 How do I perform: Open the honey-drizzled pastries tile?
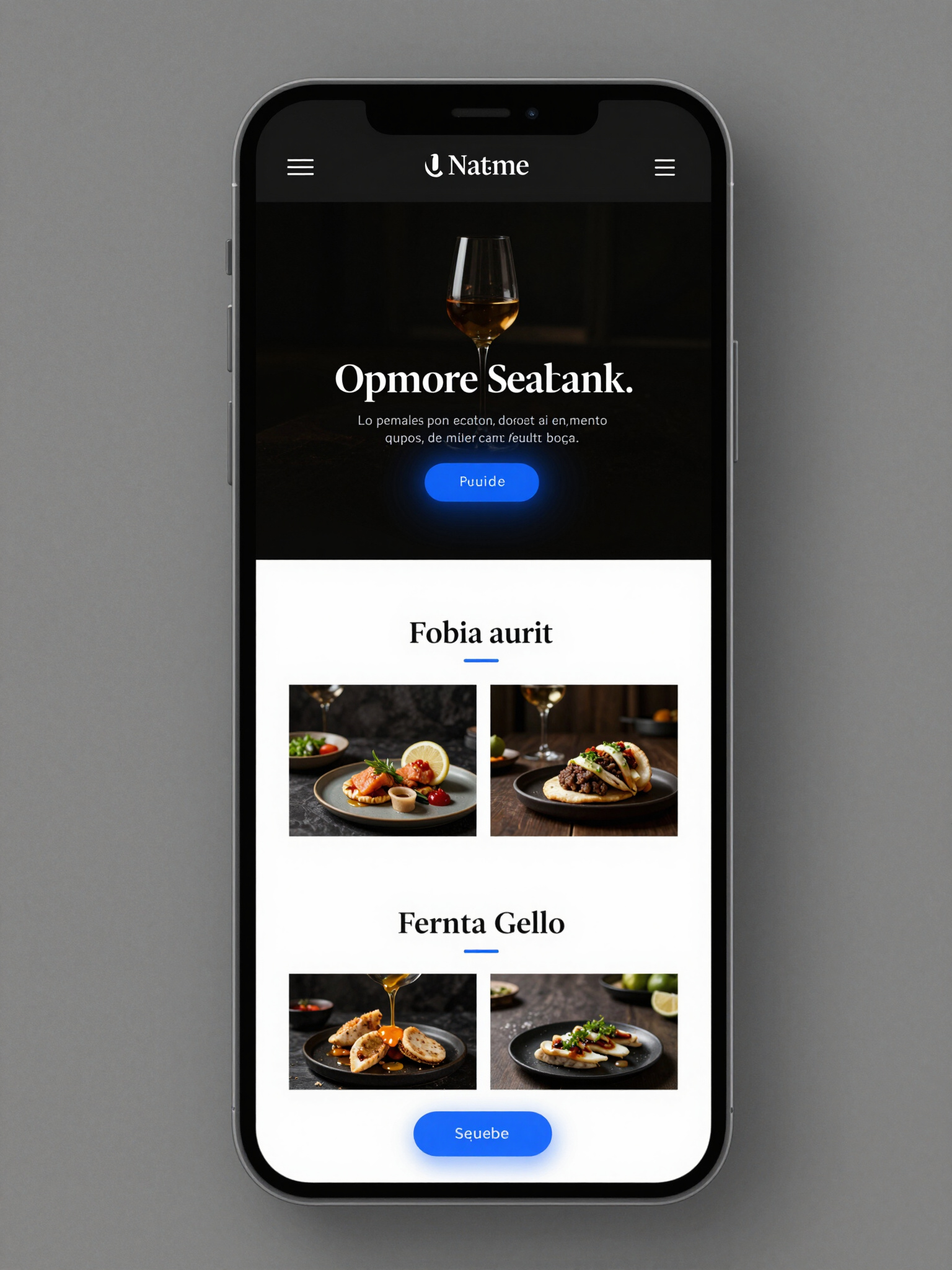tap(382, 1031)
